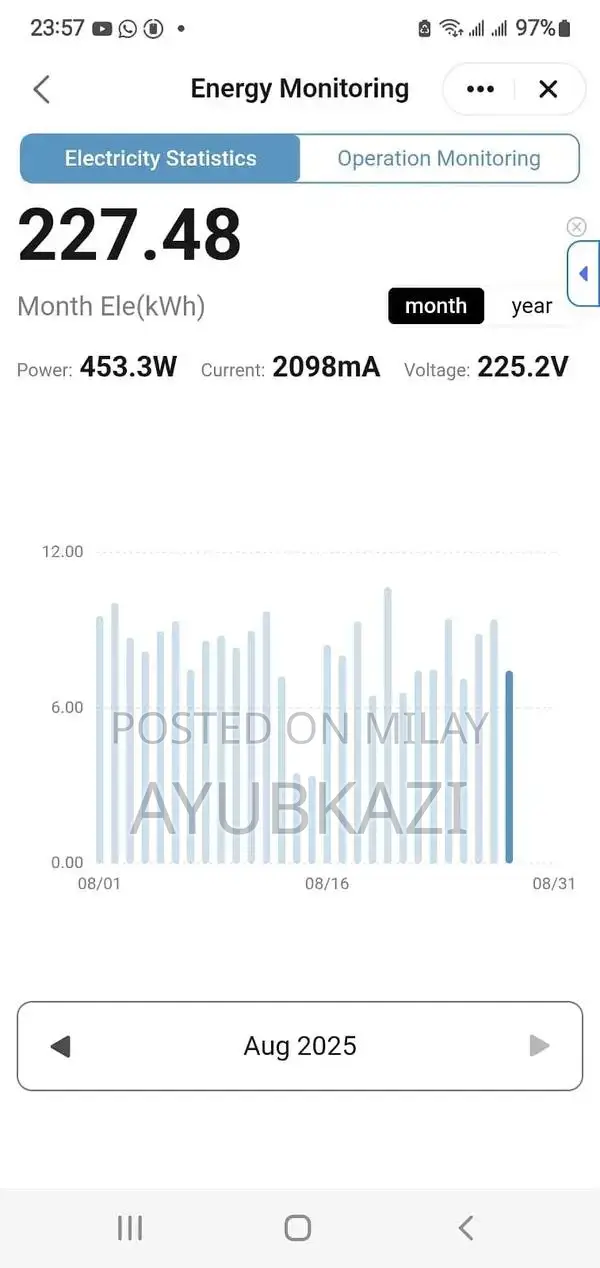600x1268 pixels.
Task: Open the three-dot more options menu
Action: click(480, 89)
